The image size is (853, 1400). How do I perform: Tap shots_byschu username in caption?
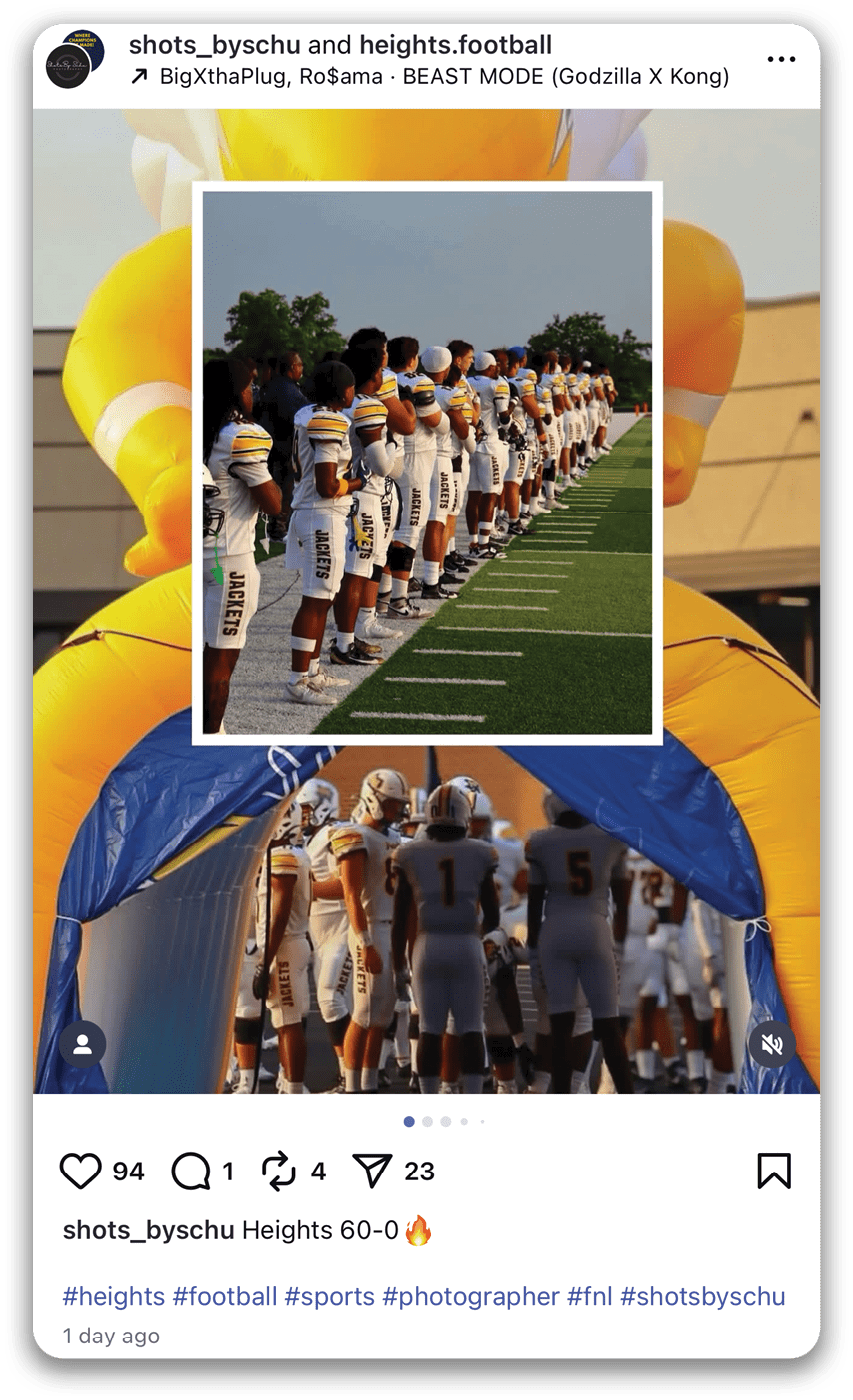pyautogui.click(x=148, y=1230)
